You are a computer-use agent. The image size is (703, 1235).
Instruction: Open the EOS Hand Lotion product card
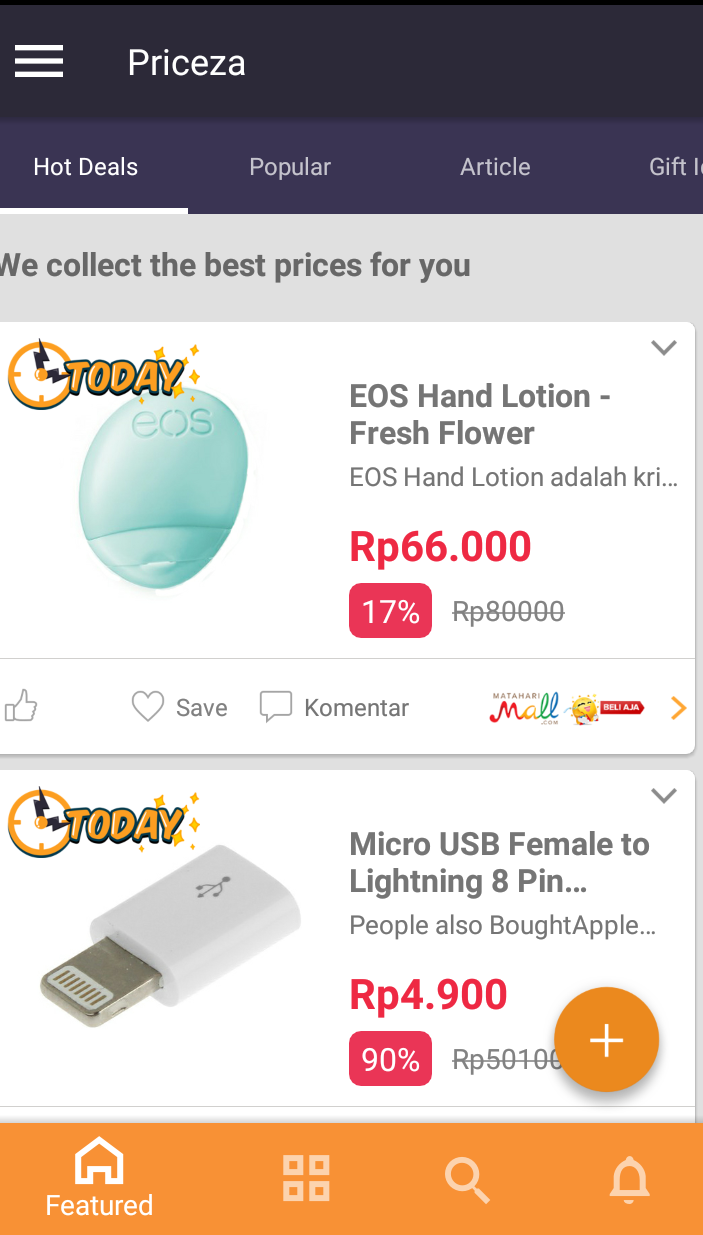[x=480, y=415]
